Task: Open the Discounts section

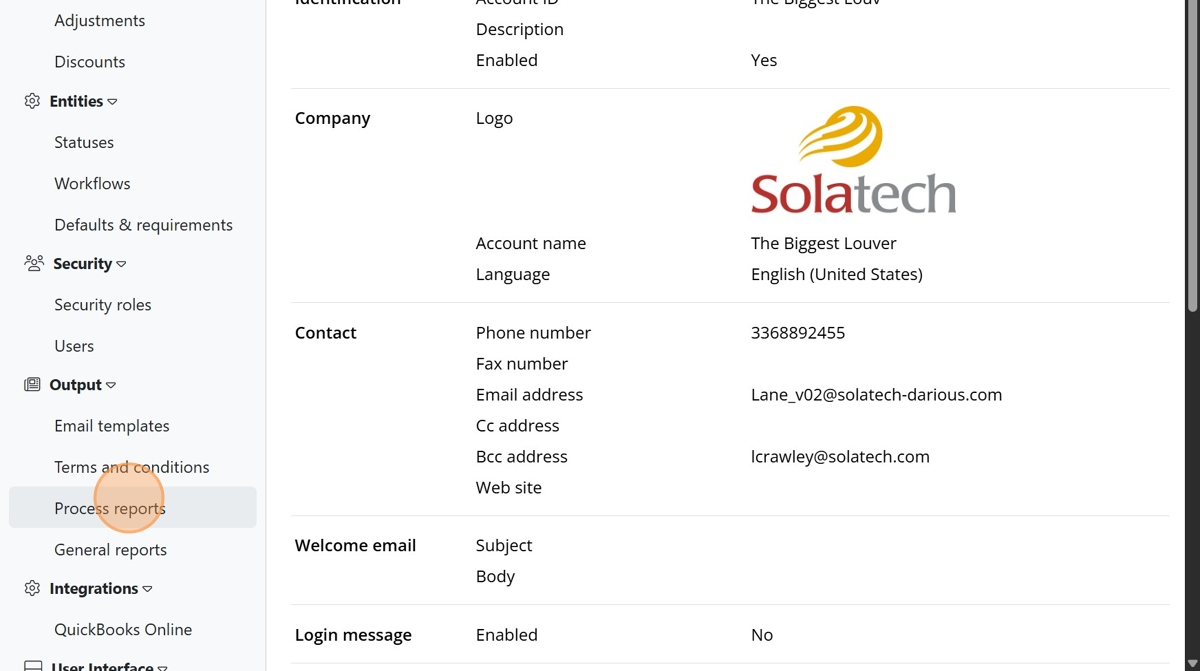Action: pyautogui.click(x=89, y=61)
